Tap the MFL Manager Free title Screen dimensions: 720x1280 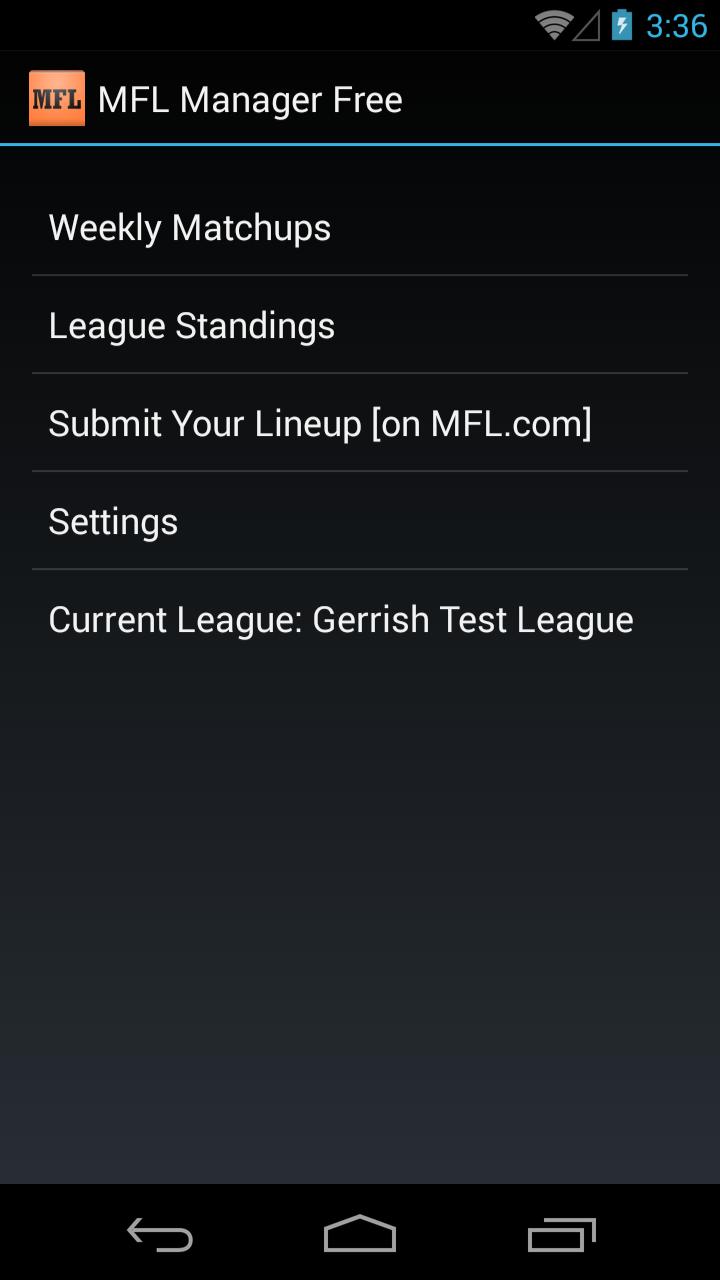pyautogui.click(x=250, y=99)
